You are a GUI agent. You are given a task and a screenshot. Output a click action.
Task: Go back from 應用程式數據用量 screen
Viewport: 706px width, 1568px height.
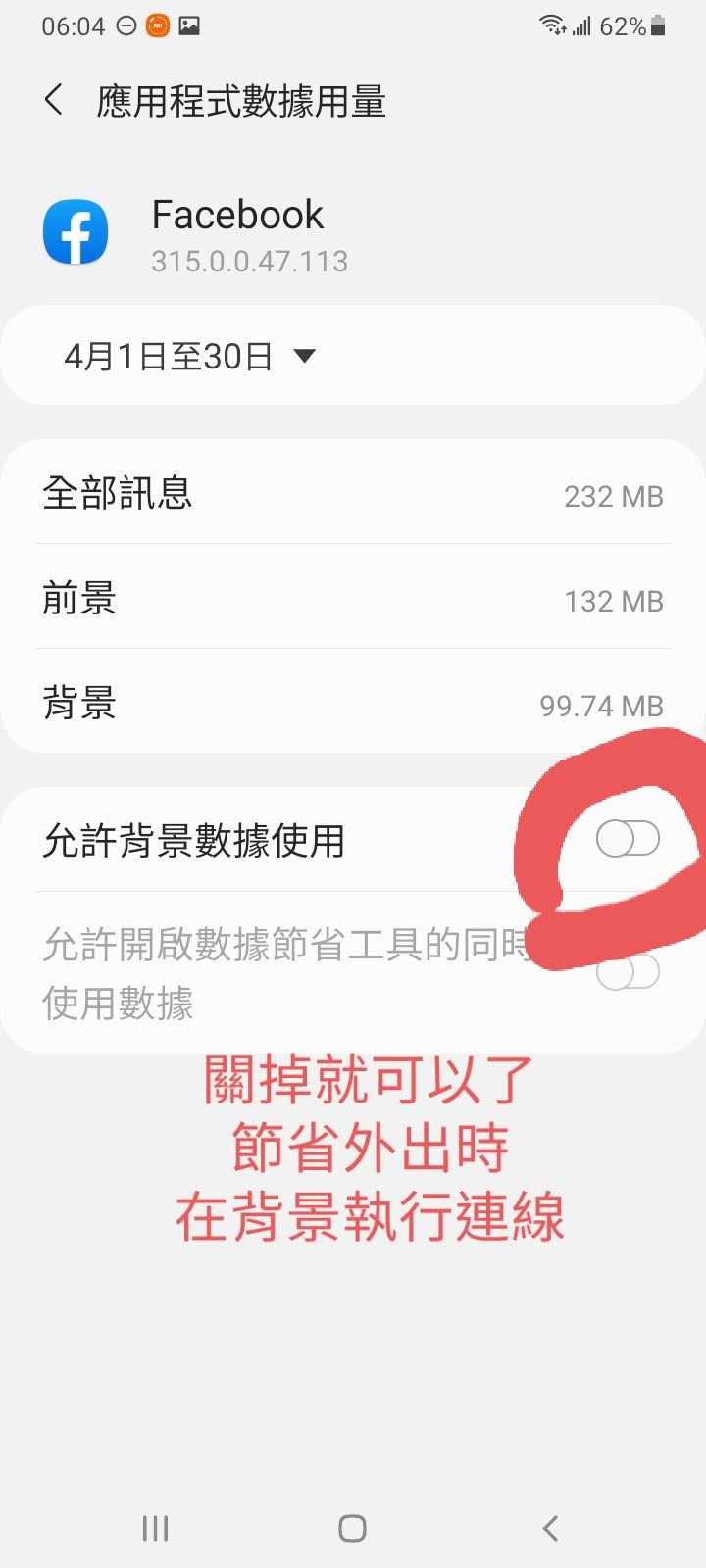[54, 100]
